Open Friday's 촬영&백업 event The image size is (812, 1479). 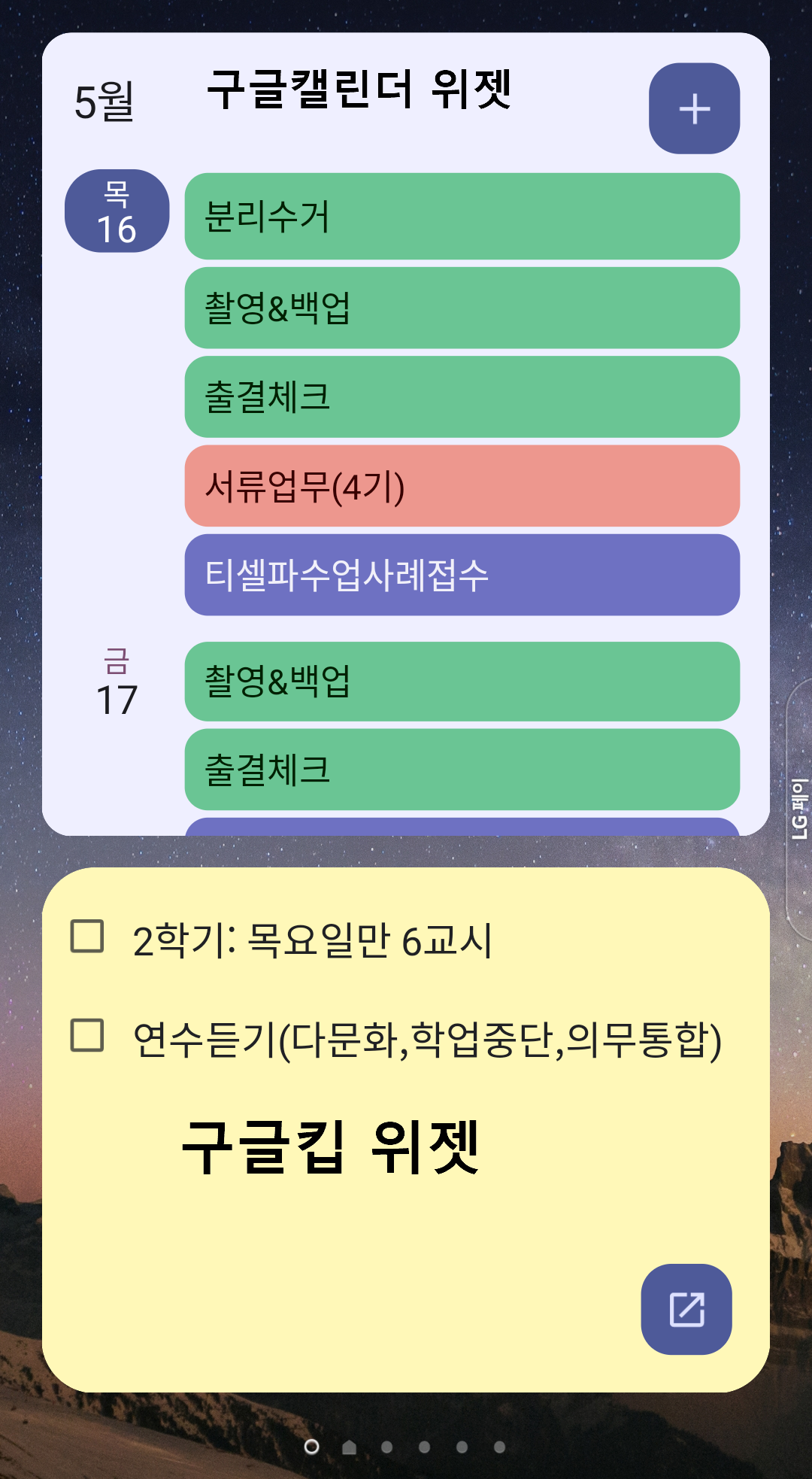pos(462,682)
